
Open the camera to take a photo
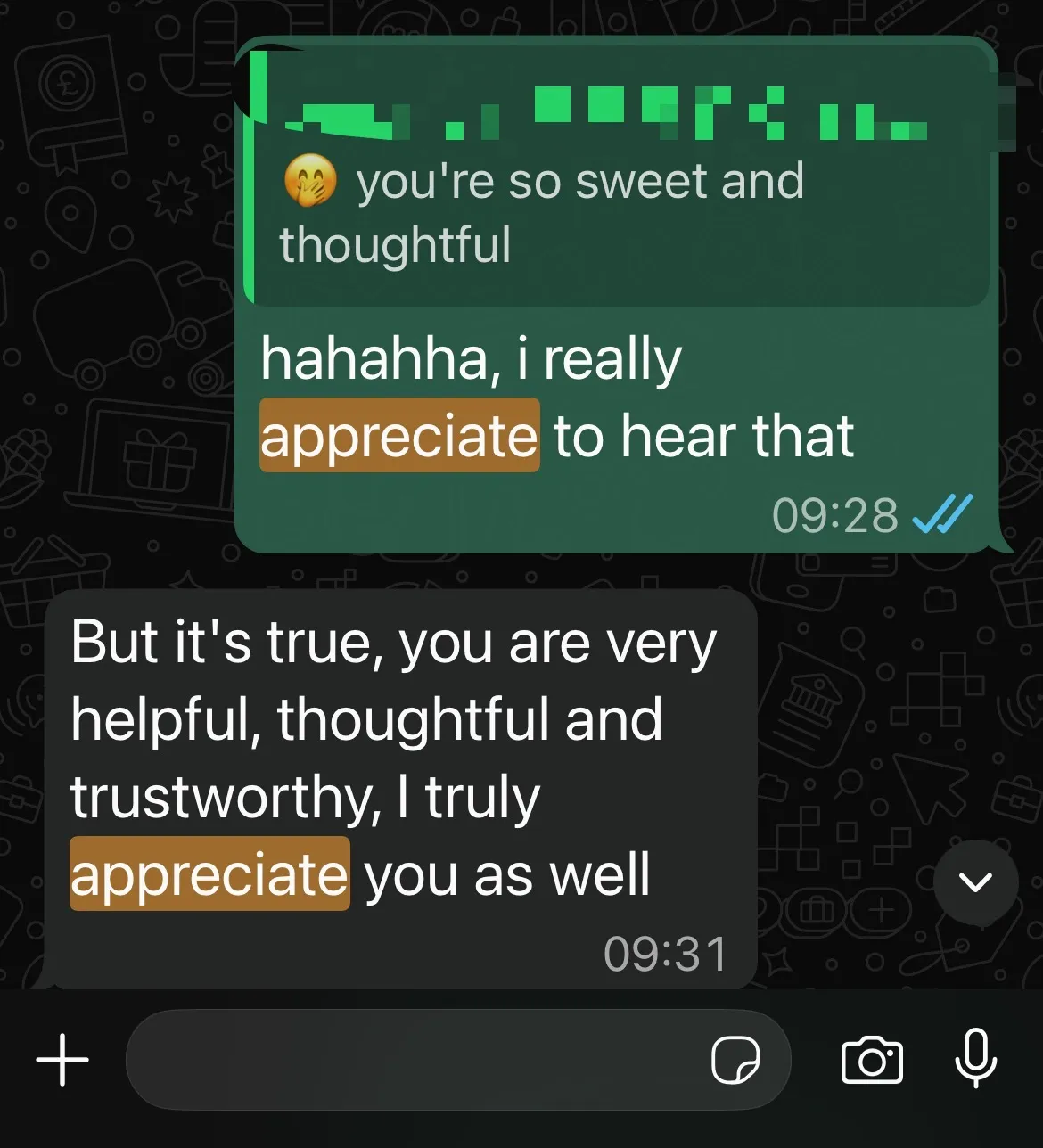pos(872,1060)
